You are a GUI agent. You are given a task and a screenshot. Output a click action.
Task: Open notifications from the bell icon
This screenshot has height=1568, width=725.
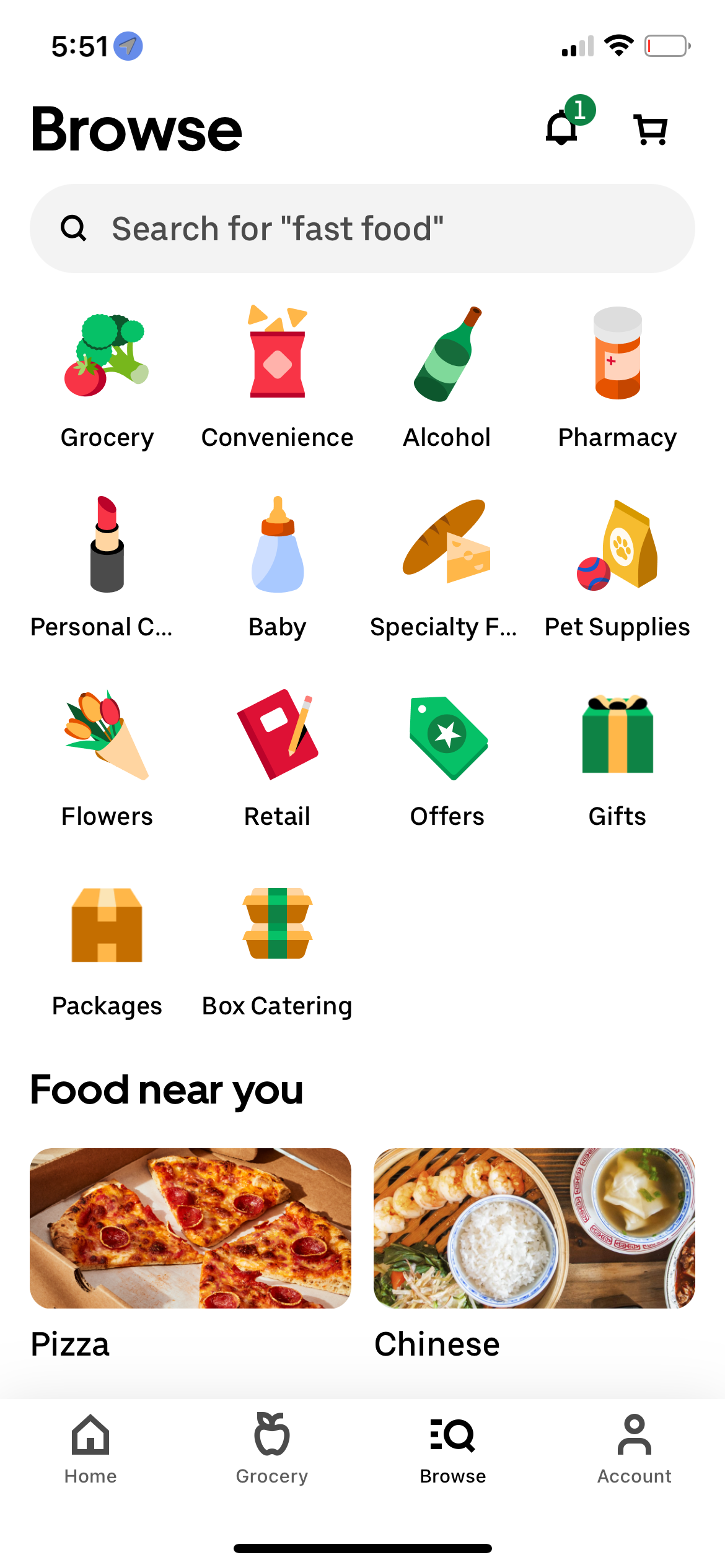(x=560, y=128)
